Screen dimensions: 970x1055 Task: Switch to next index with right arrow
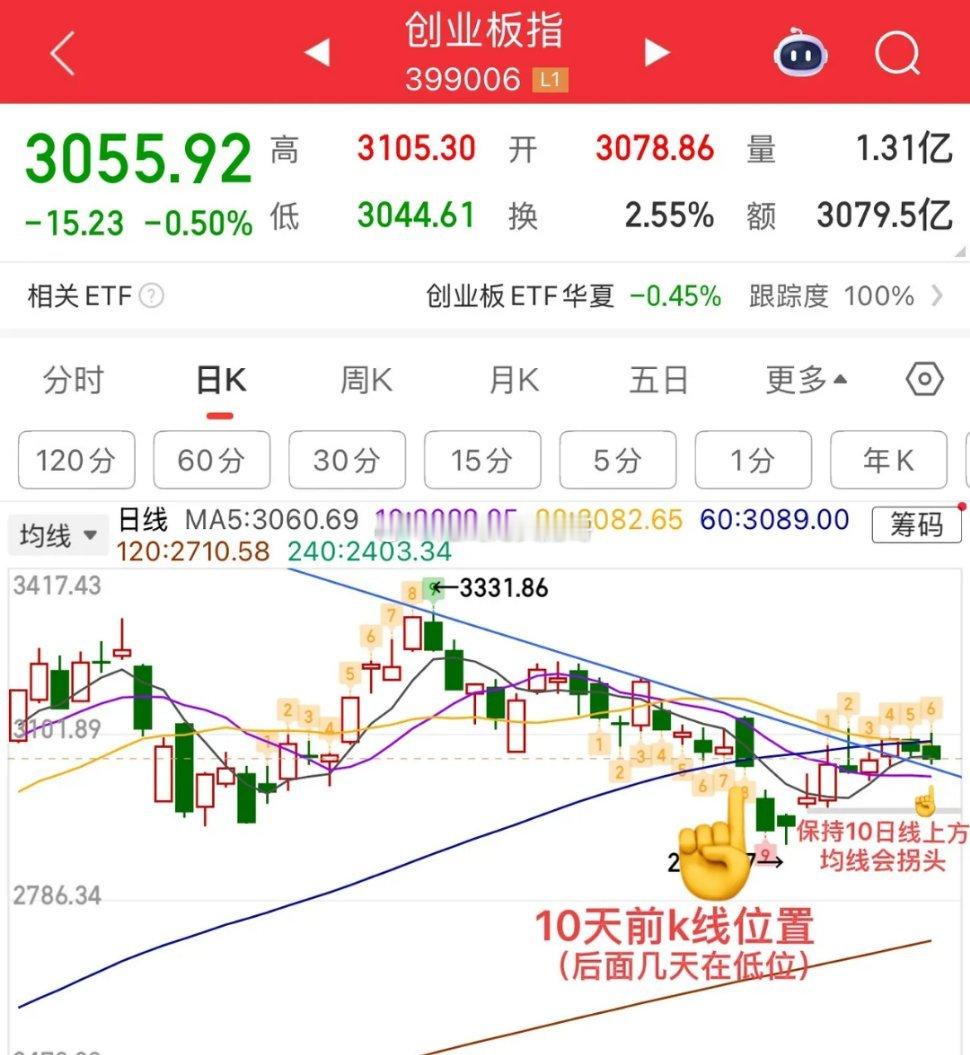point(657,53)
